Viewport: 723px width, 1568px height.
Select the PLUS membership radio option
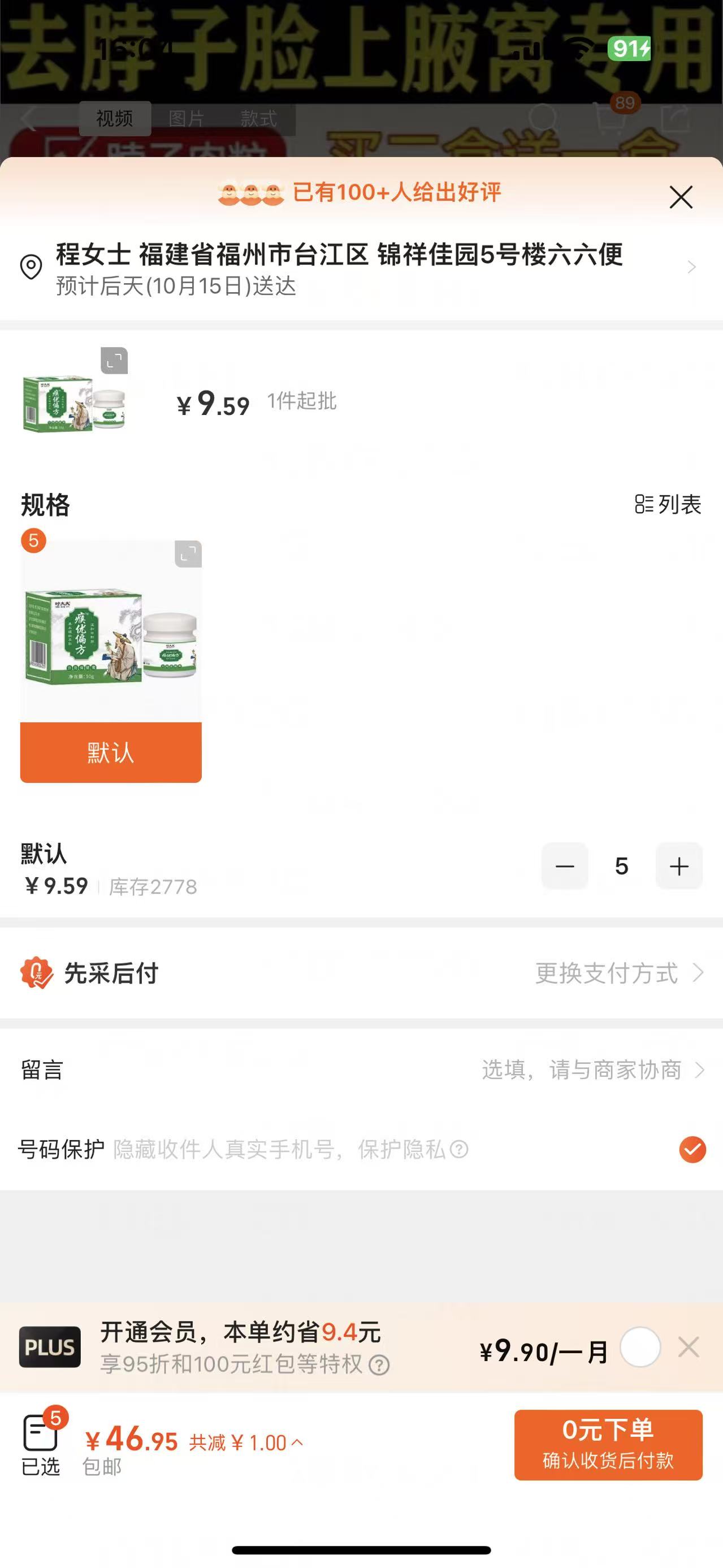[x=640, y=1347]
